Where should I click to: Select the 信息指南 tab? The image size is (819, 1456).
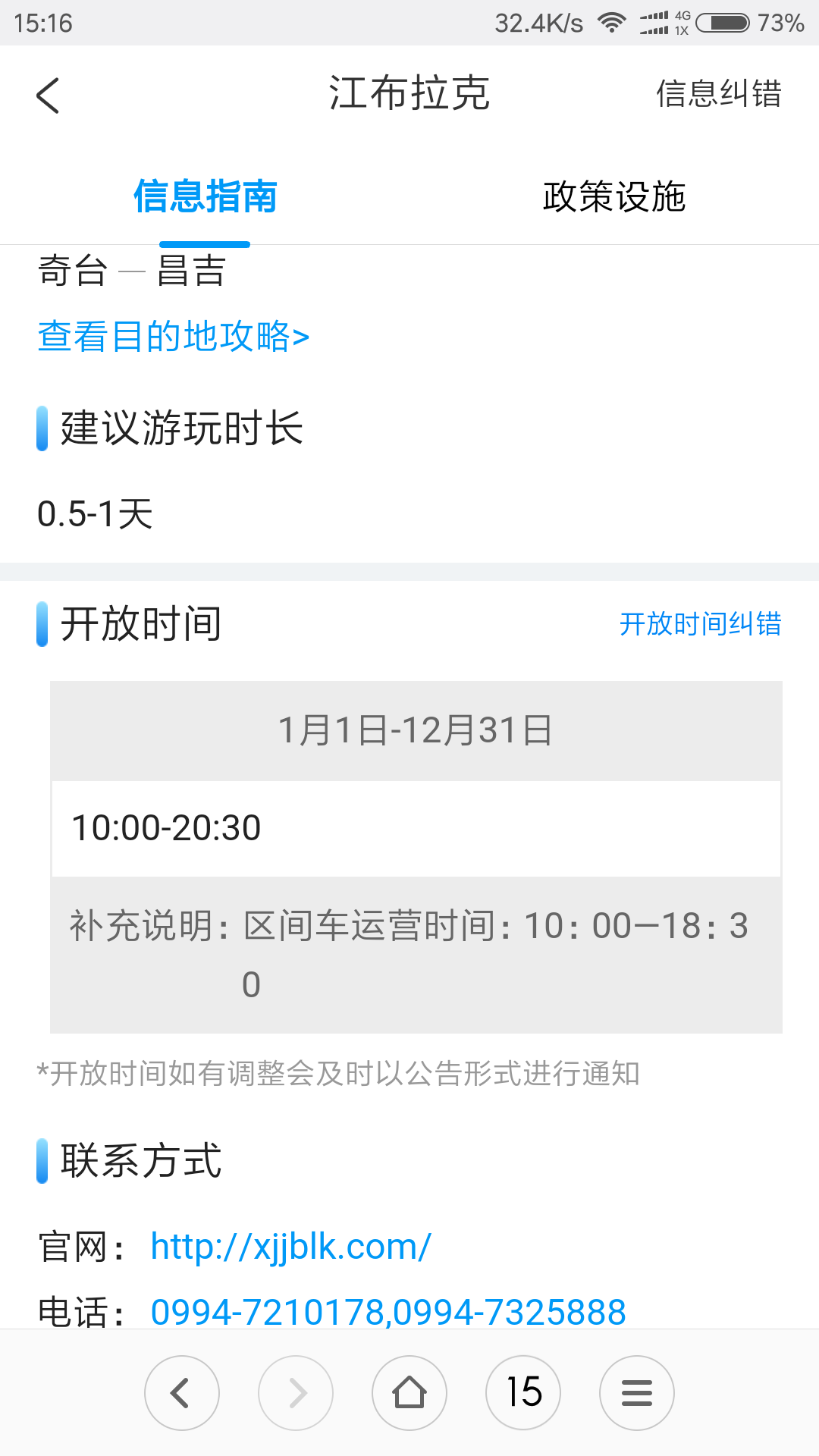[205, 197]
